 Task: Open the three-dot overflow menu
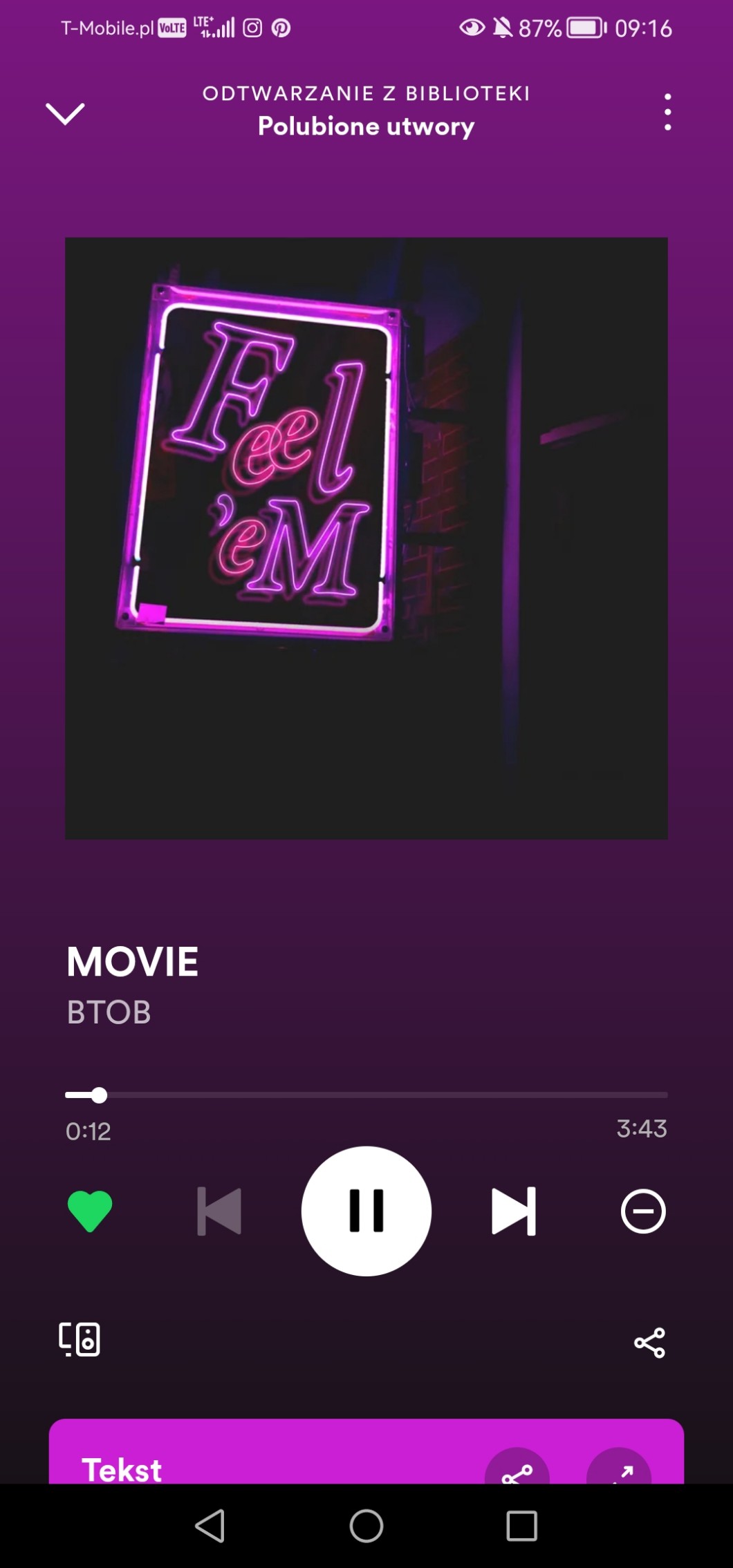tap(667, 112)
